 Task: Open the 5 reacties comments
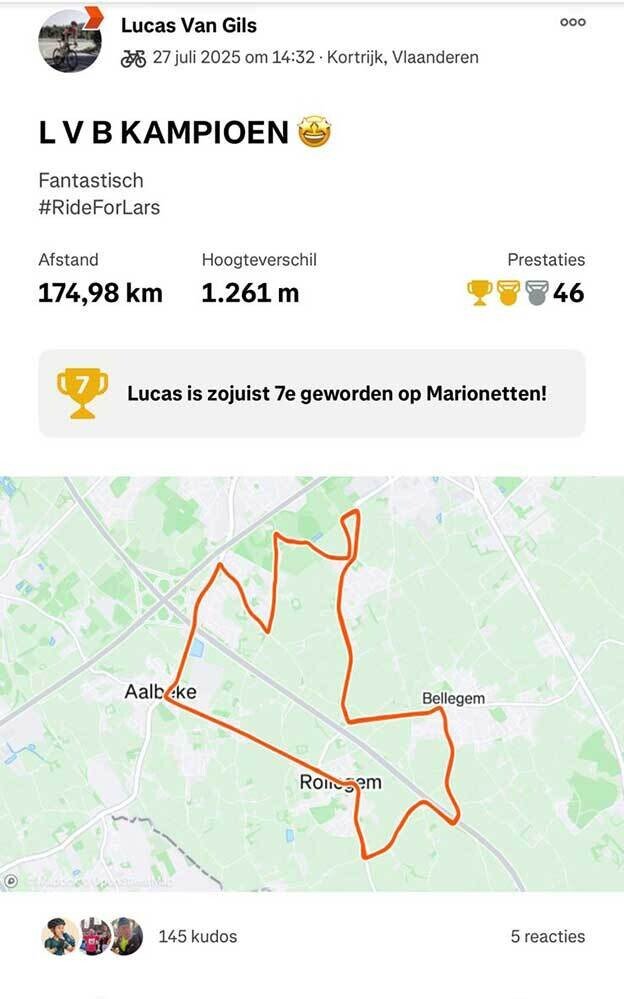point(548,937)
